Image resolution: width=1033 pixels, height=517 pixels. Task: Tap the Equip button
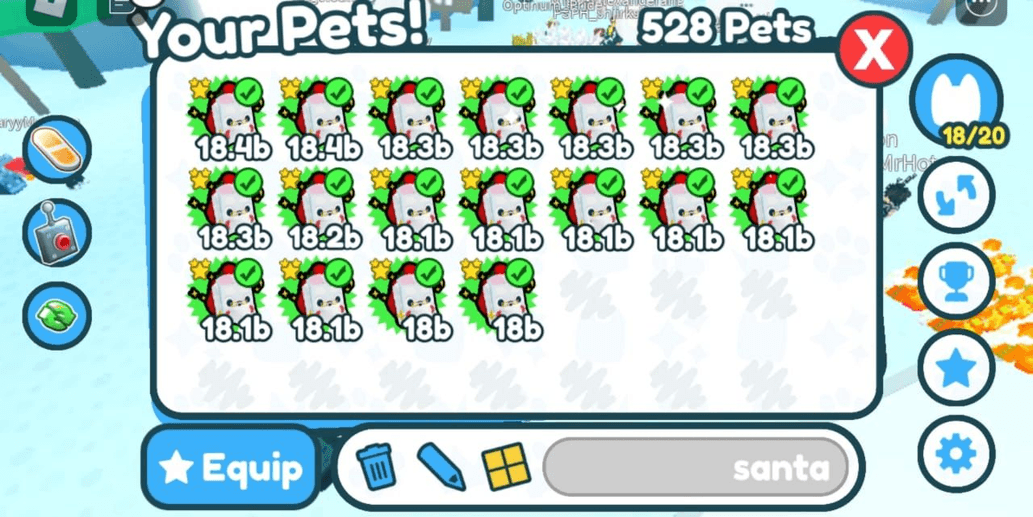coord(231,467)
